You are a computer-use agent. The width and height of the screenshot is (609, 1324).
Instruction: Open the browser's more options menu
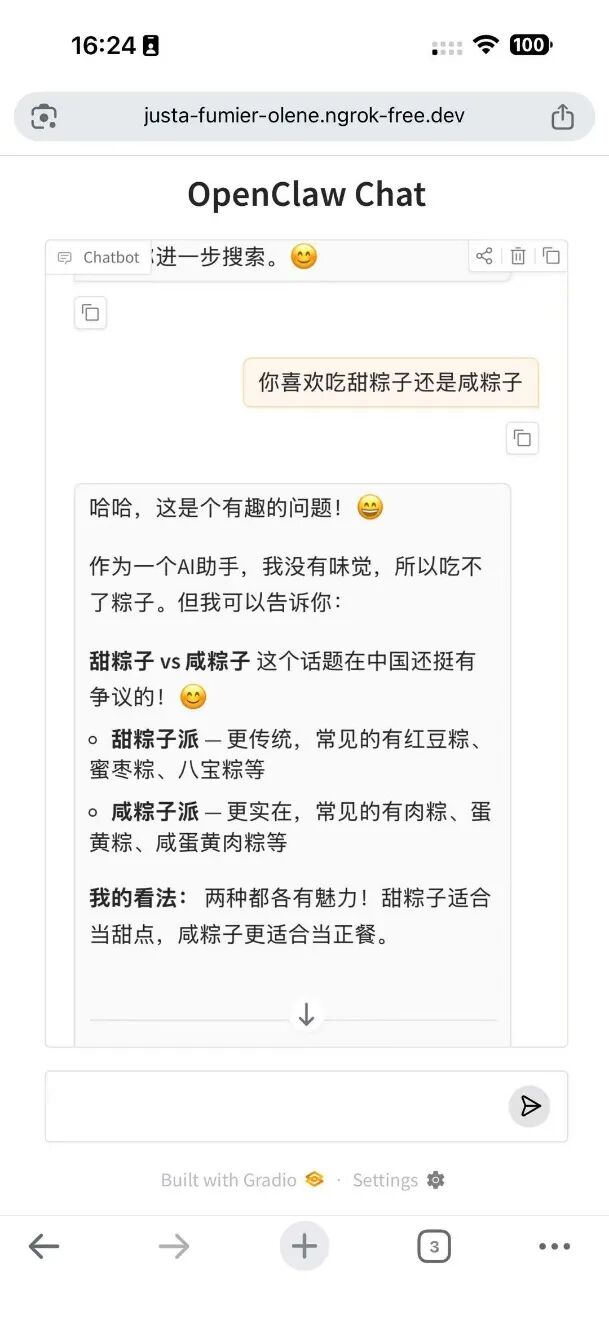point(554,1246)
